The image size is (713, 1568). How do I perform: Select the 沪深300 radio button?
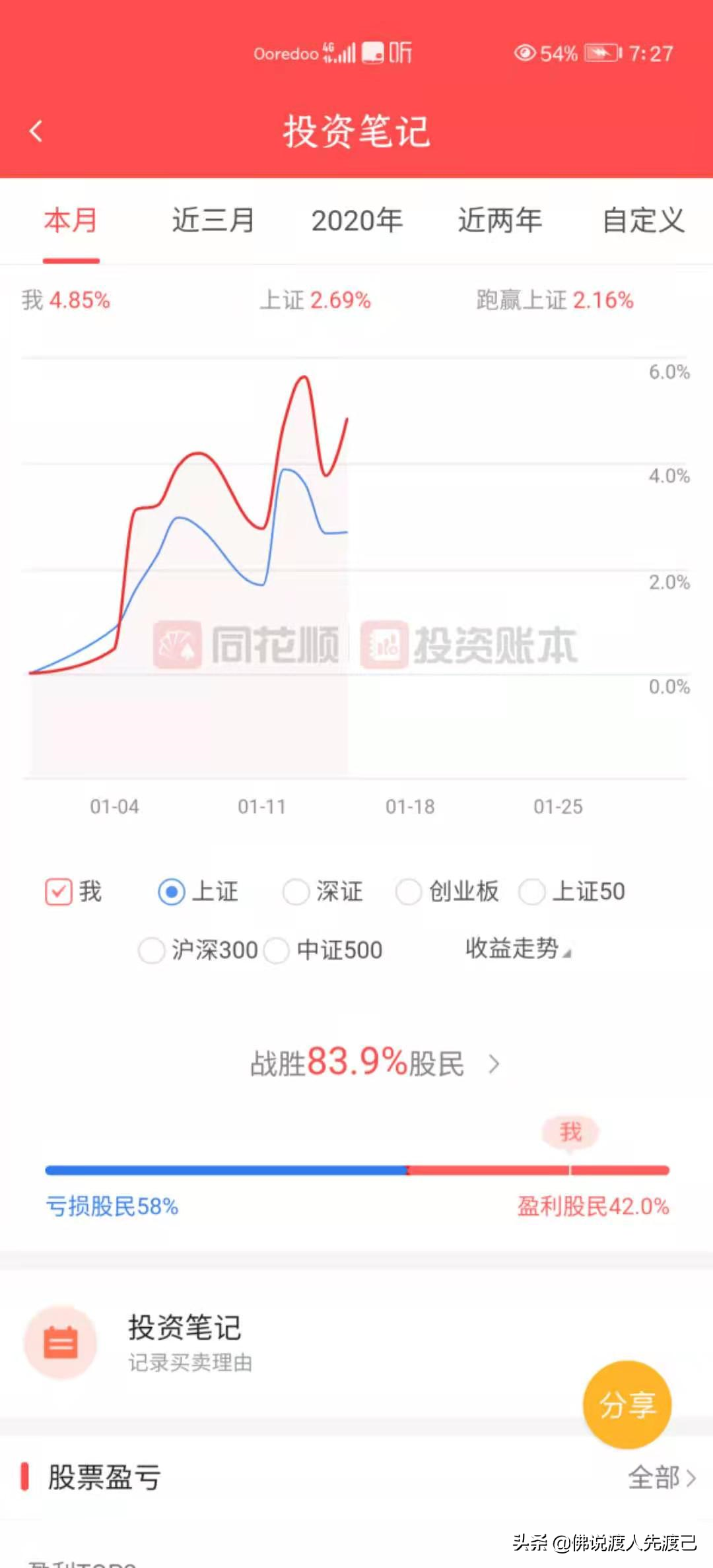[x=152, y=950]
